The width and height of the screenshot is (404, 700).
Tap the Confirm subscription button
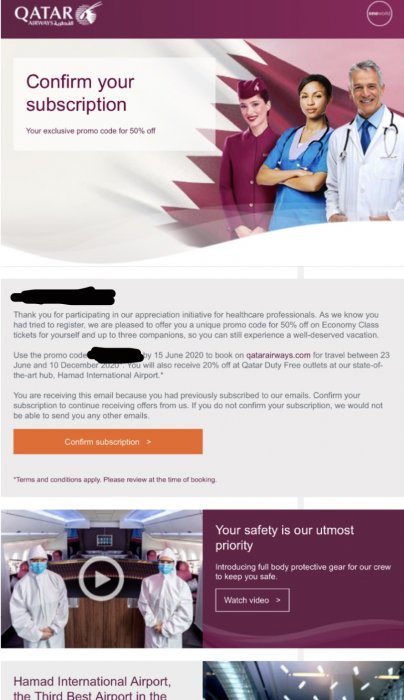pyautogui.click(x=108, y=442)
